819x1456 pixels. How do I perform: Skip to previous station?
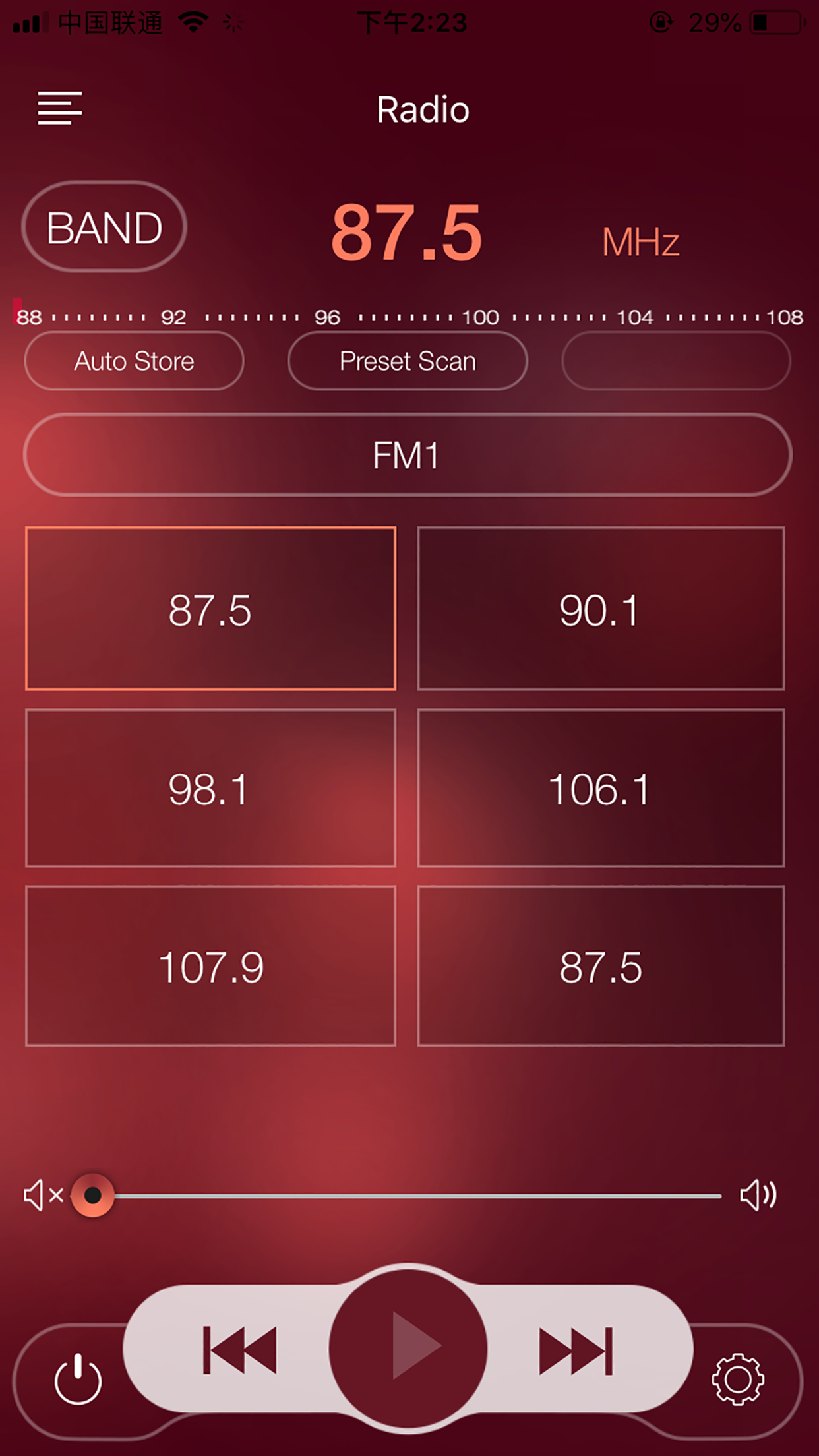click(239, 1350)
